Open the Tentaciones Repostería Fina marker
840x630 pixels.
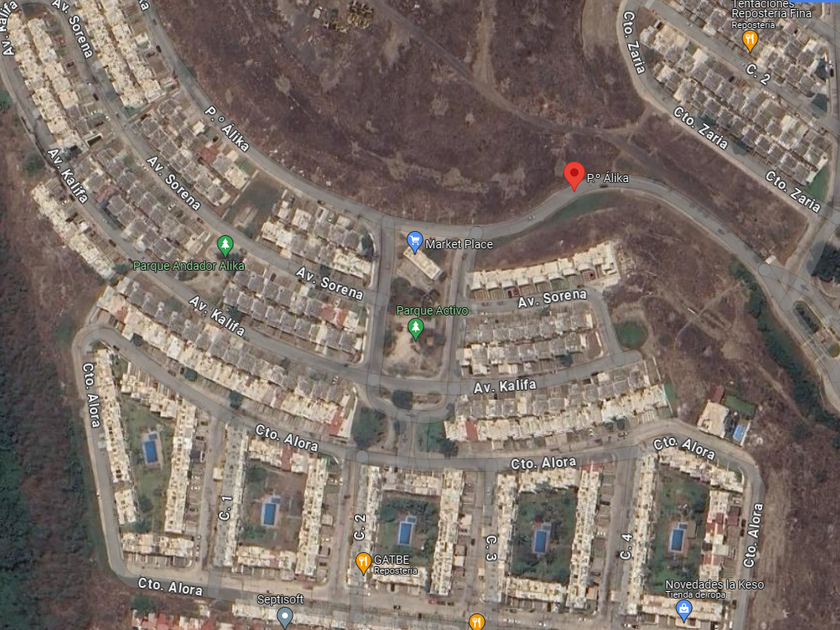pos(750,41)
